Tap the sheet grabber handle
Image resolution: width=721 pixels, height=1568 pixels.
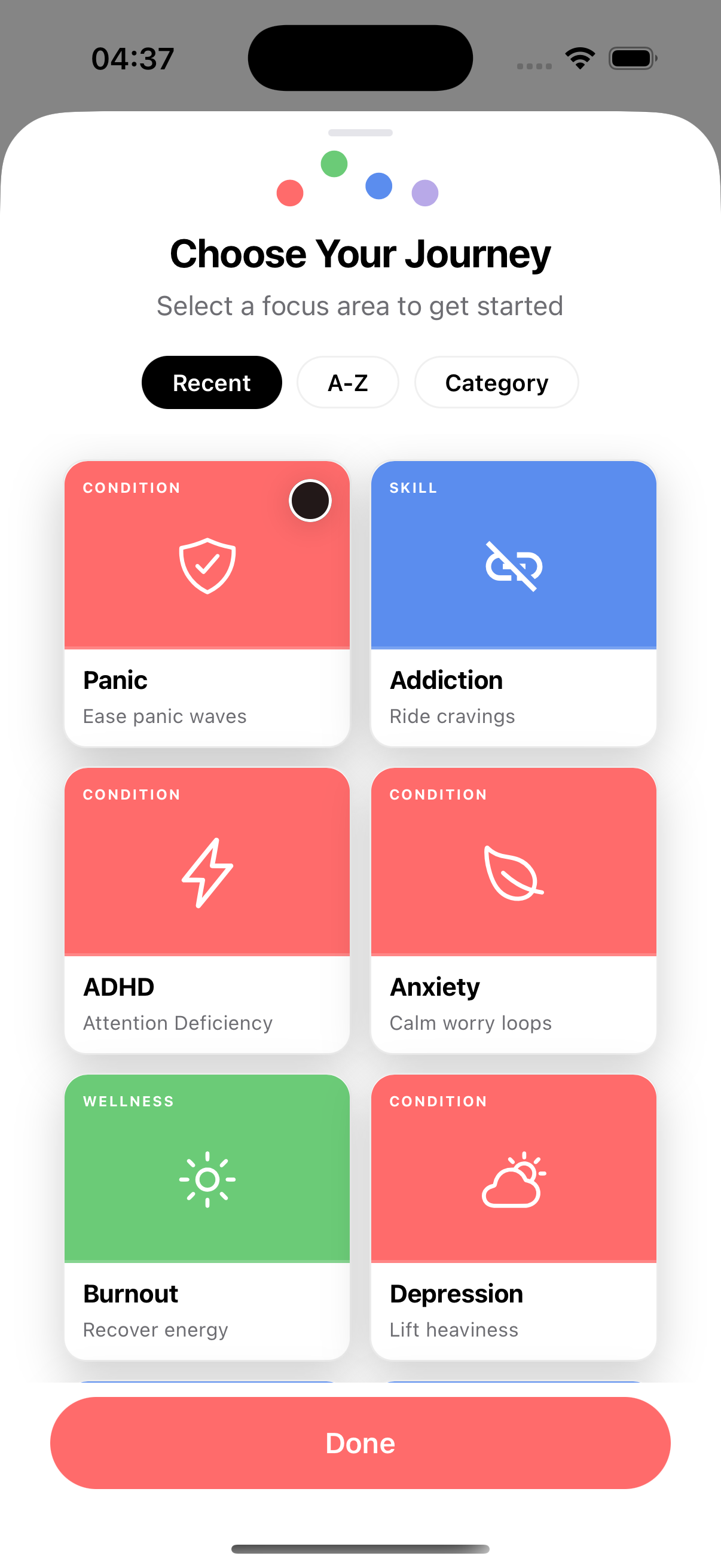pyautogui.click(x=360, y=133)
